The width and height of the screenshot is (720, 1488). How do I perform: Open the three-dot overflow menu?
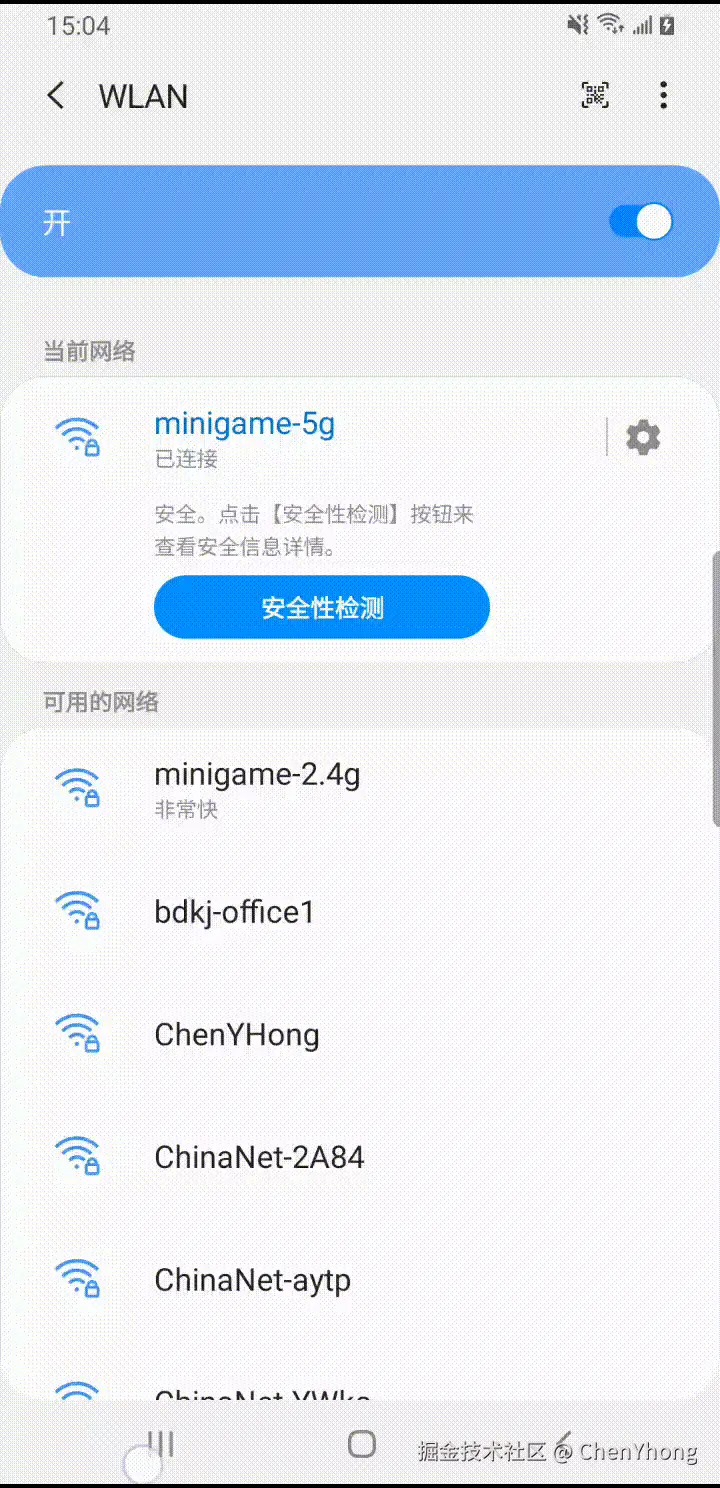point(663,95)
